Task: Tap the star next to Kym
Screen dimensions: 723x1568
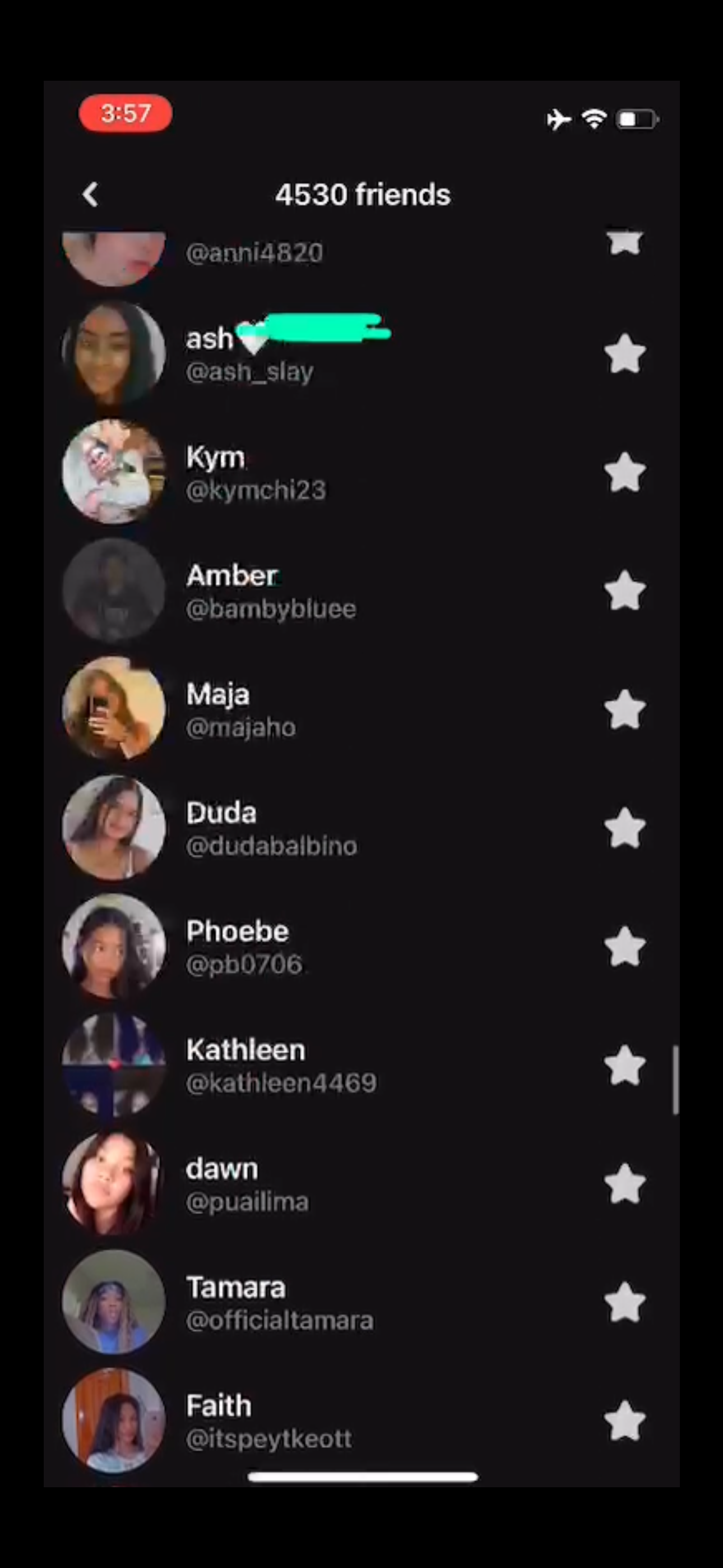Action: [624, 472]
